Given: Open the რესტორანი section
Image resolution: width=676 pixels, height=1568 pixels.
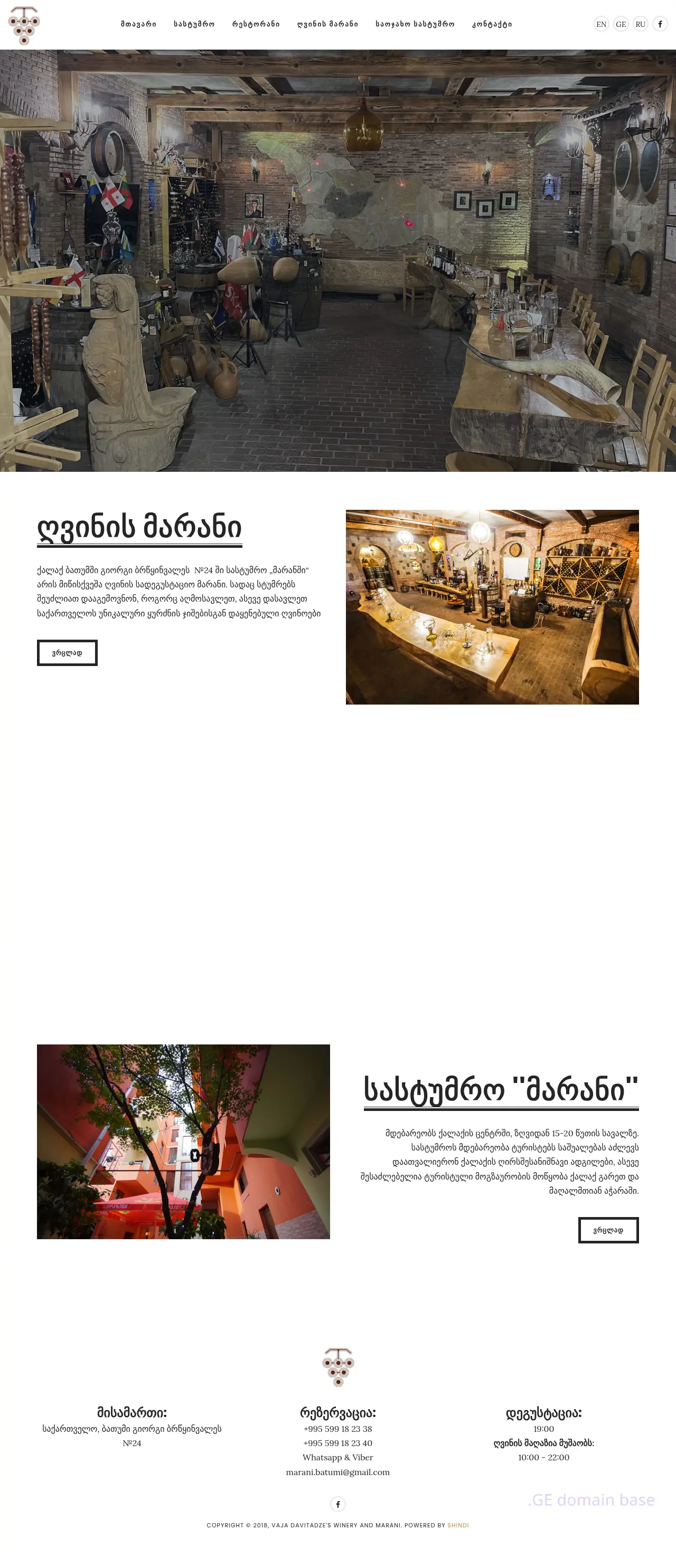Looking at the screenshot, I should coord(256,24).
